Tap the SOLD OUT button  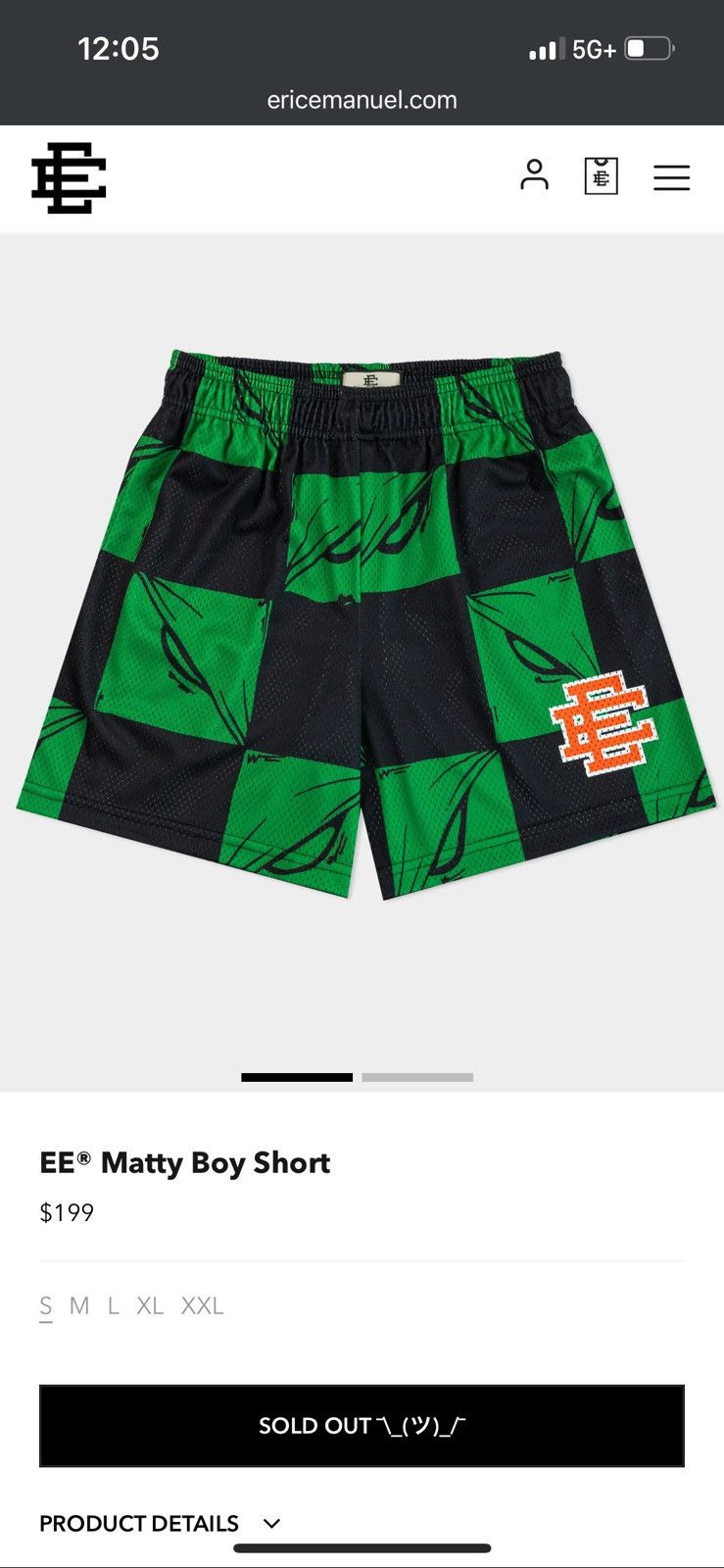click(x=362, y=1426)
